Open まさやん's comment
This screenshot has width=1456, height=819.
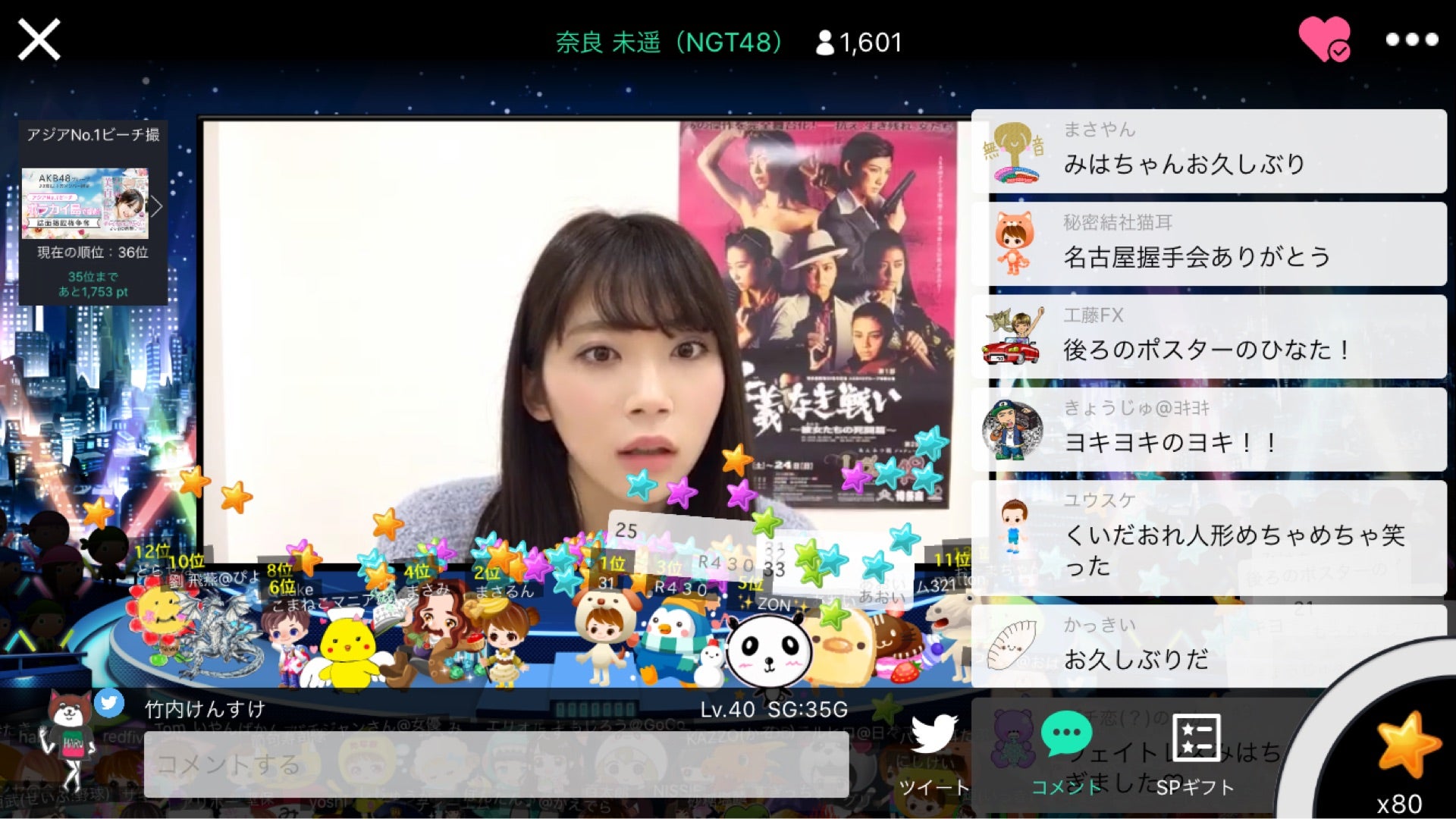1209,151
